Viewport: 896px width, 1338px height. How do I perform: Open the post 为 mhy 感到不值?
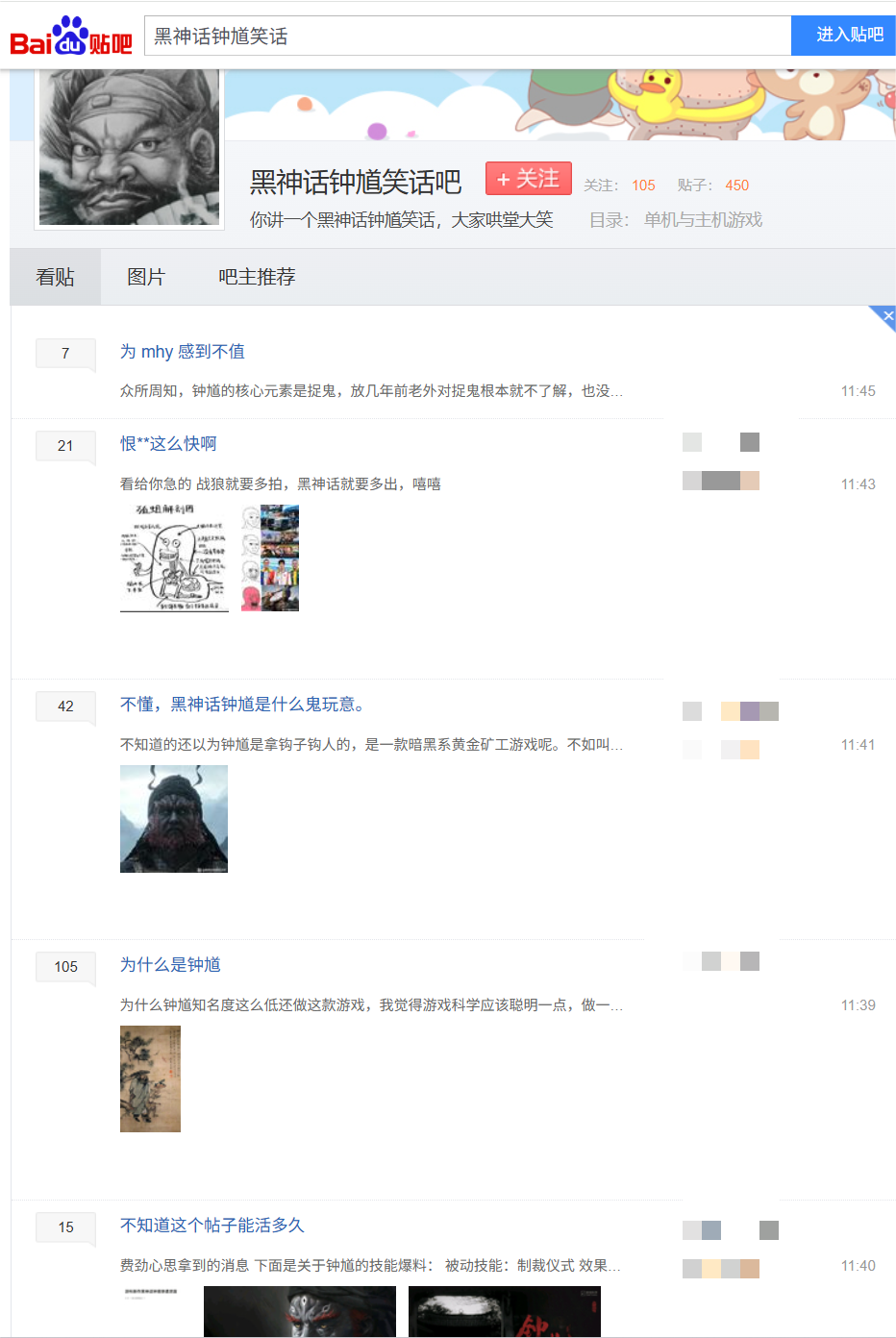(183, 352)
